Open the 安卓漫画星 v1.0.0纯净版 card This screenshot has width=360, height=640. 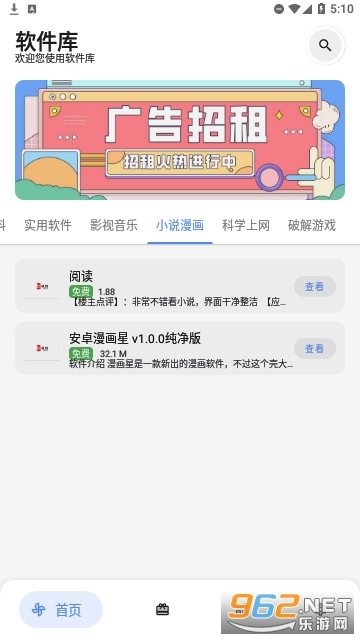click(x=180, y=348)
